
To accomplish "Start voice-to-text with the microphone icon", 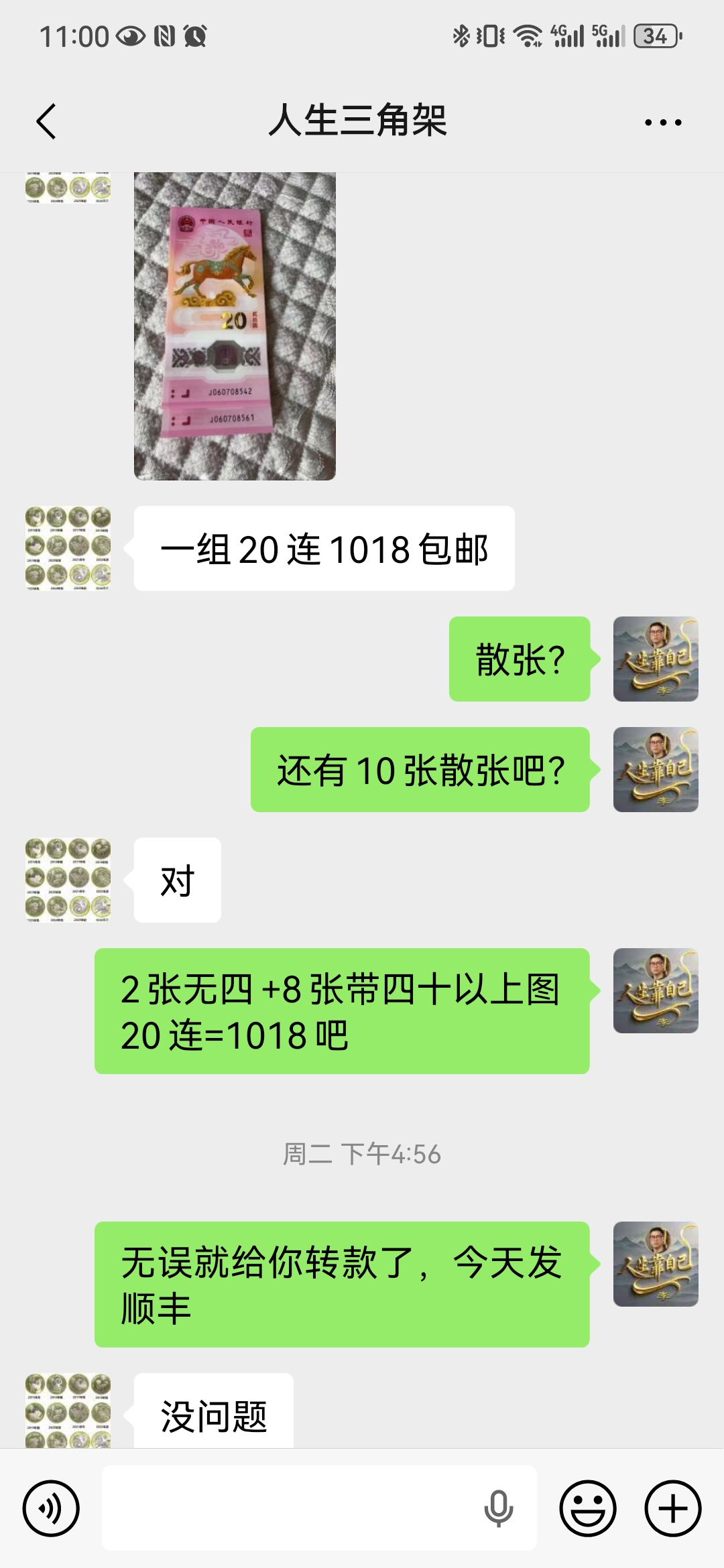I will (x=498, y=1508).
